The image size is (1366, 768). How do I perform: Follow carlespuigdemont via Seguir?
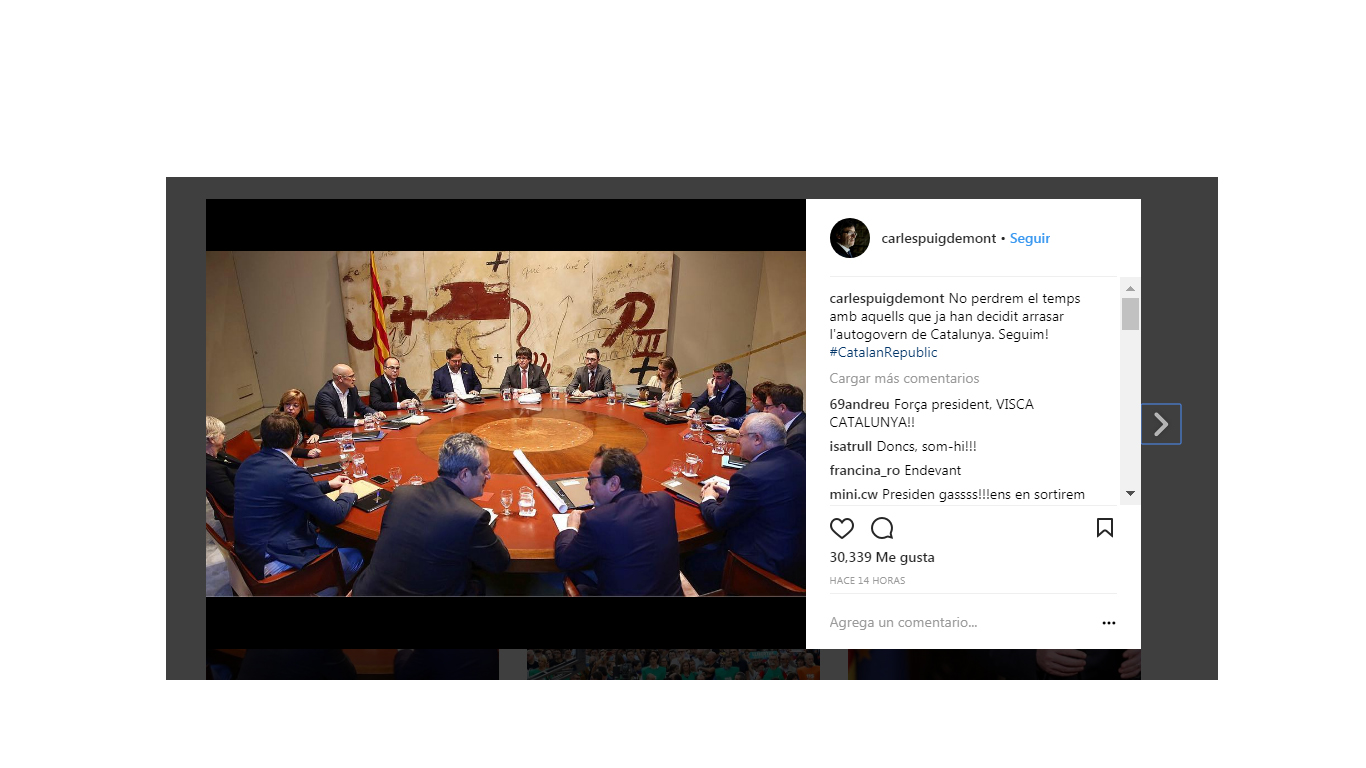[x=1029, y=239]
